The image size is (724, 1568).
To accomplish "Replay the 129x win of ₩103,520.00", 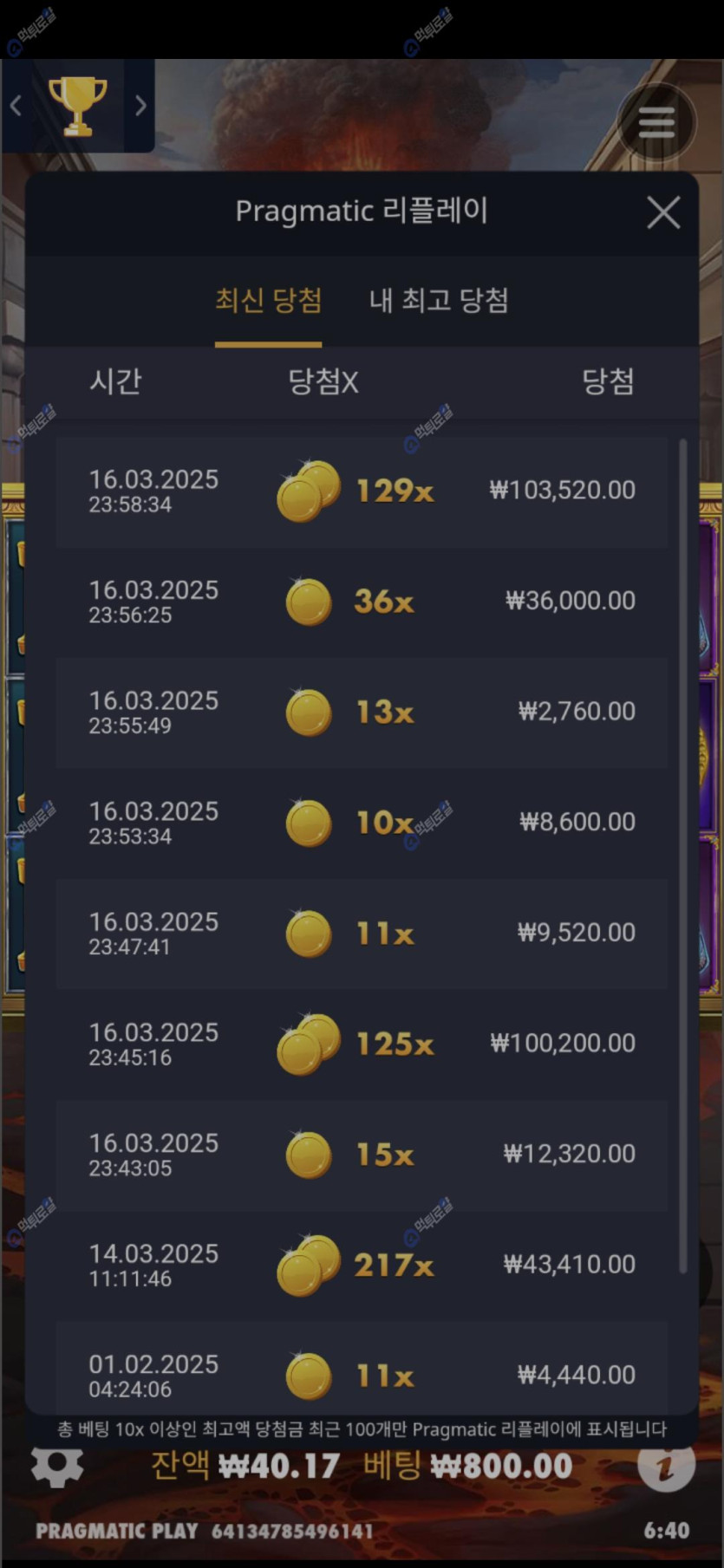I will point(362,491).
